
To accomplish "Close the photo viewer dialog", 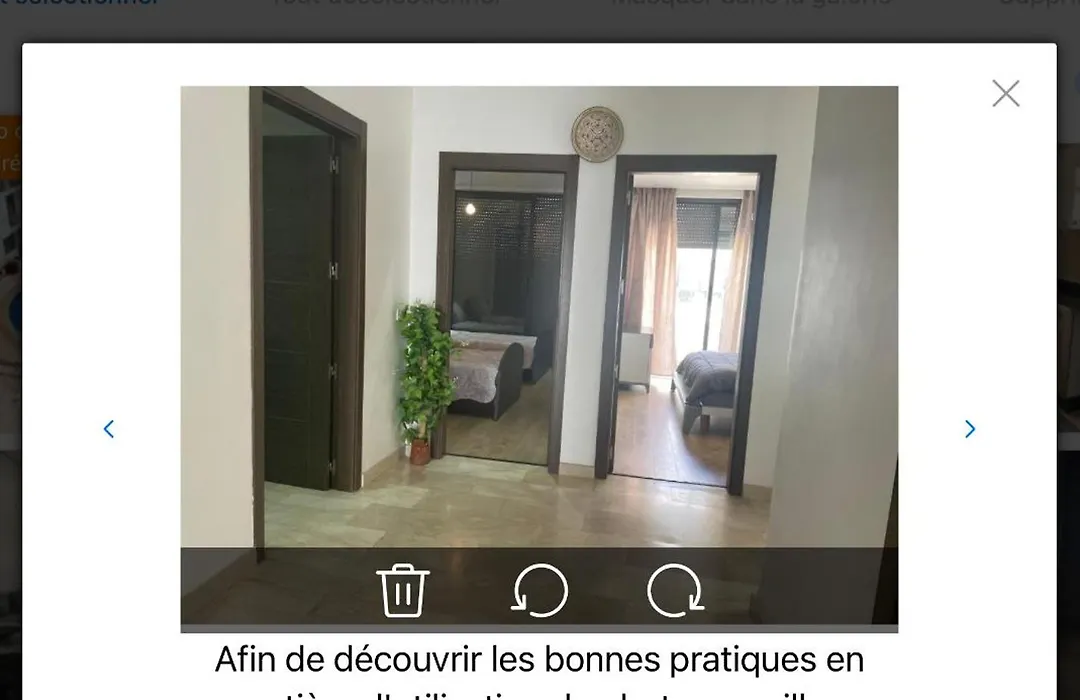I will [x=1005, y=94].
